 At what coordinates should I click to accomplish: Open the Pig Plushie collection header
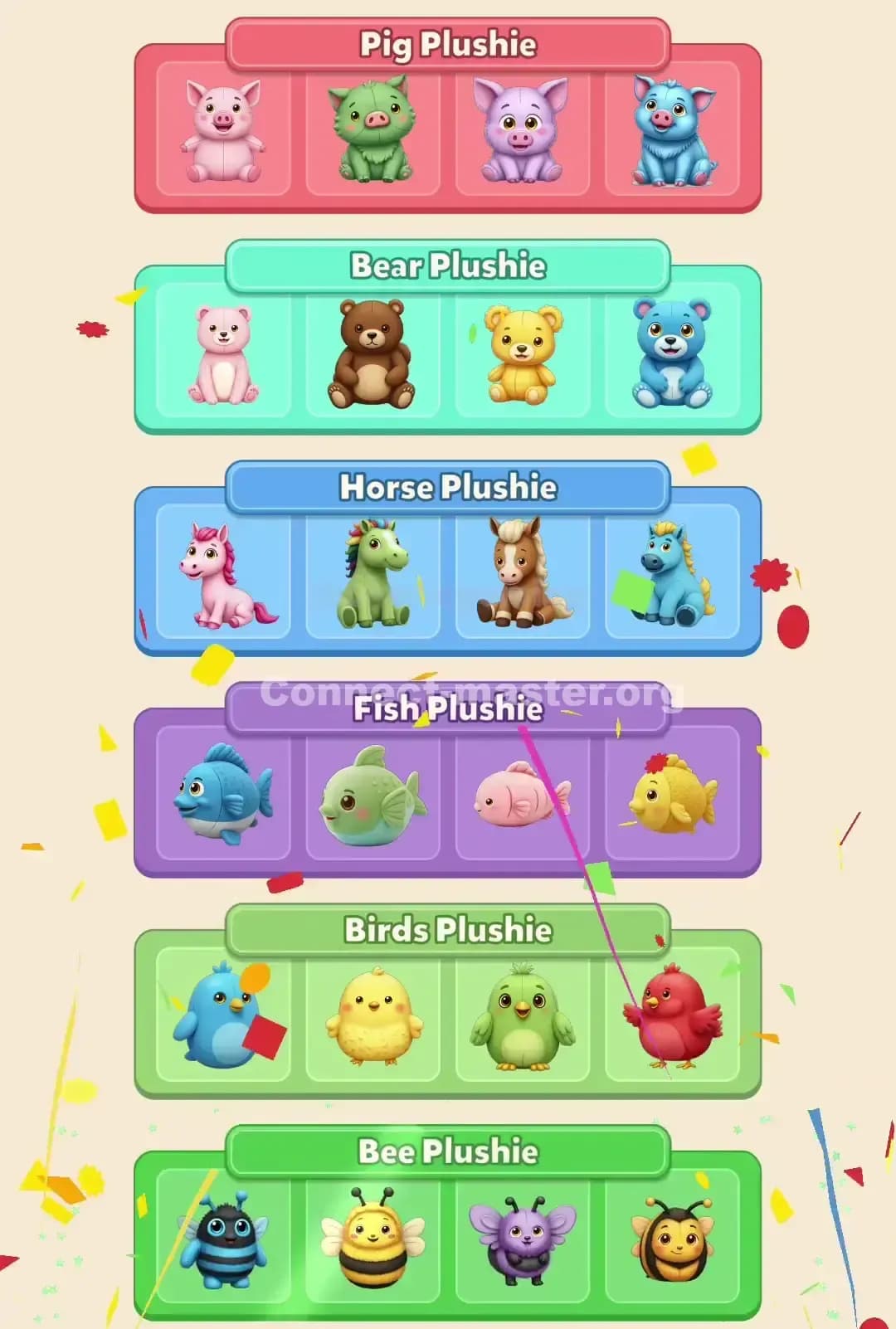pos(448,46)
